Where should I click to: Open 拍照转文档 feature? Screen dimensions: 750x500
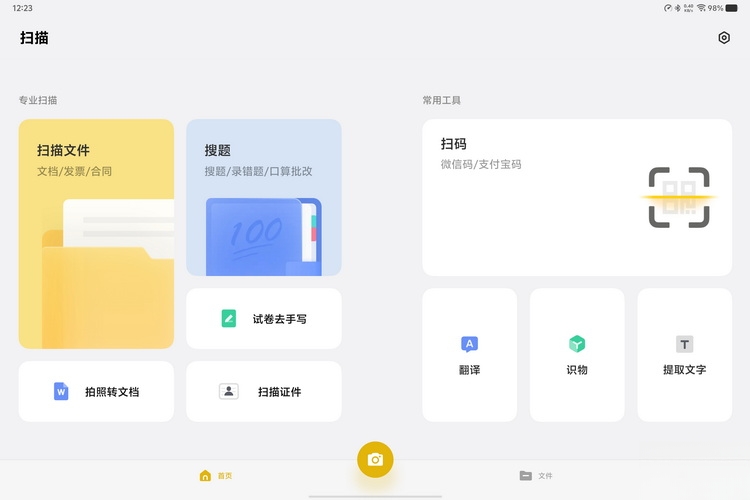pos(96,391)
